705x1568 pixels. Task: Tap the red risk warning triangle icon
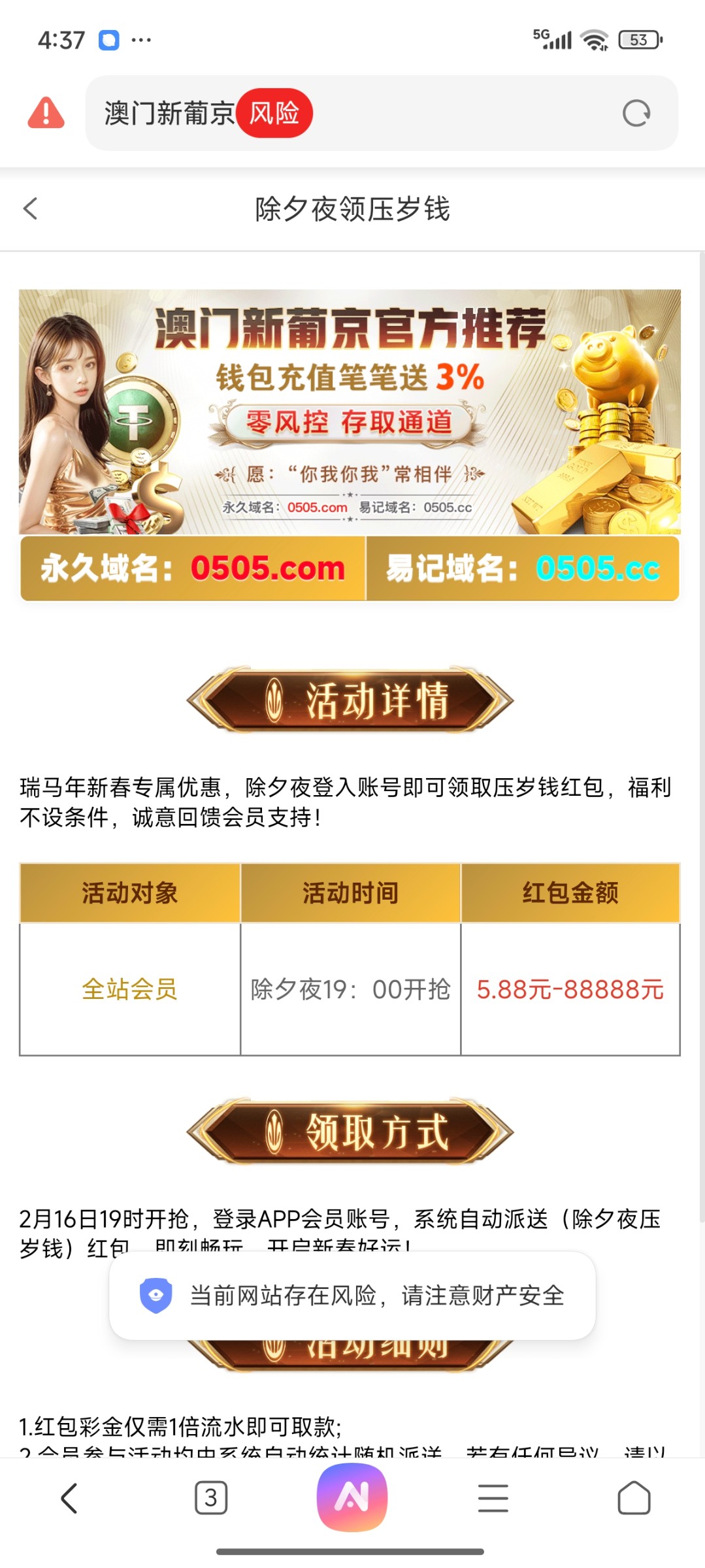point(46,113)
